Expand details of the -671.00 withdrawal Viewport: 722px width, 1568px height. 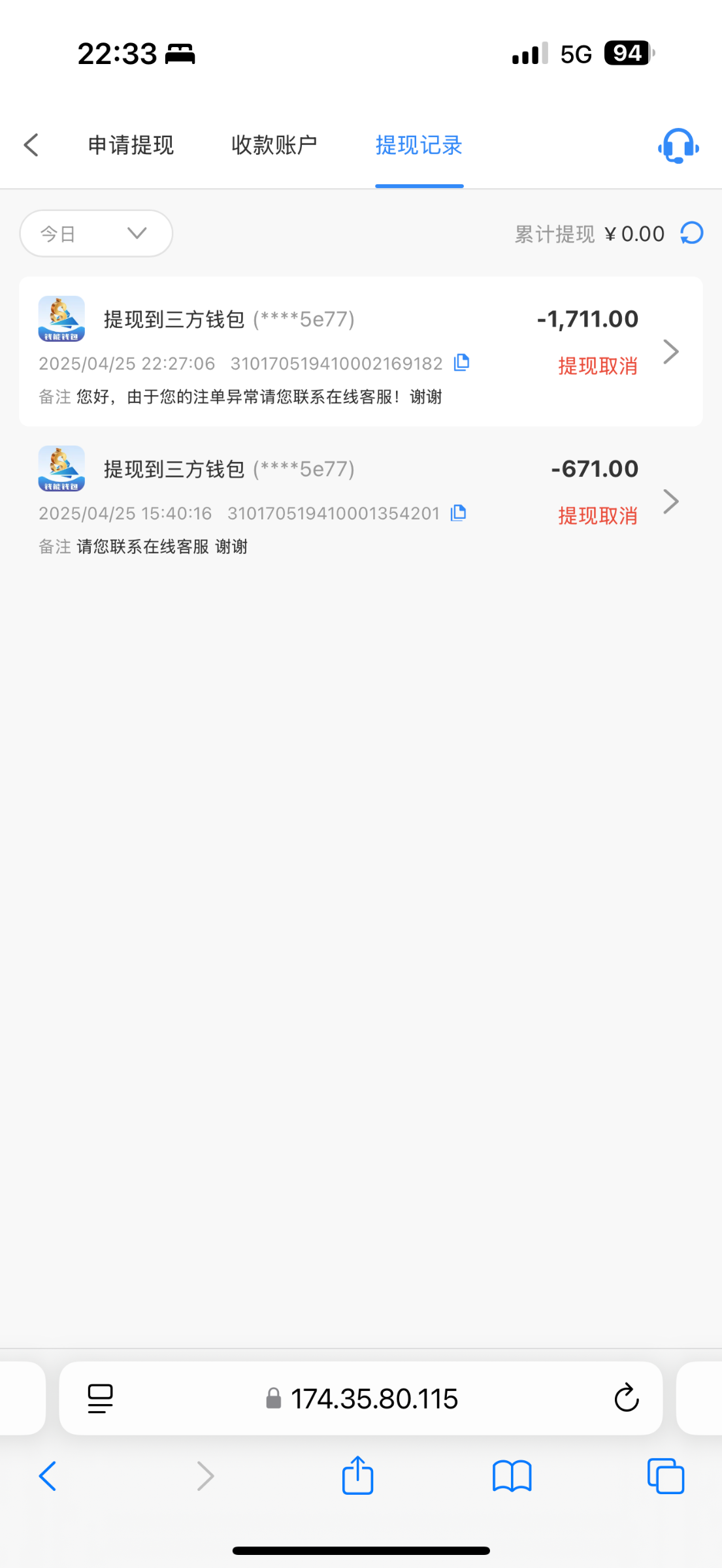672,501
